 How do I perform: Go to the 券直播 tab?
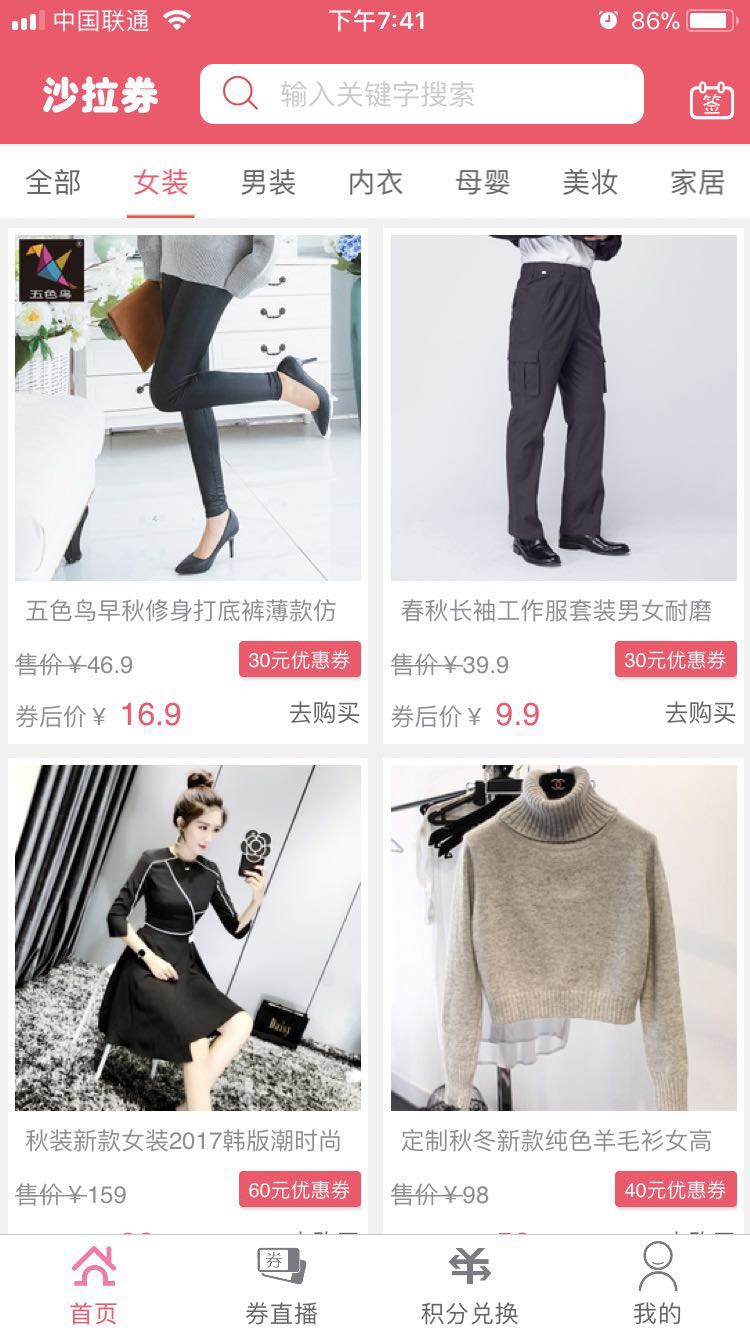click(x=281, y=1285)
